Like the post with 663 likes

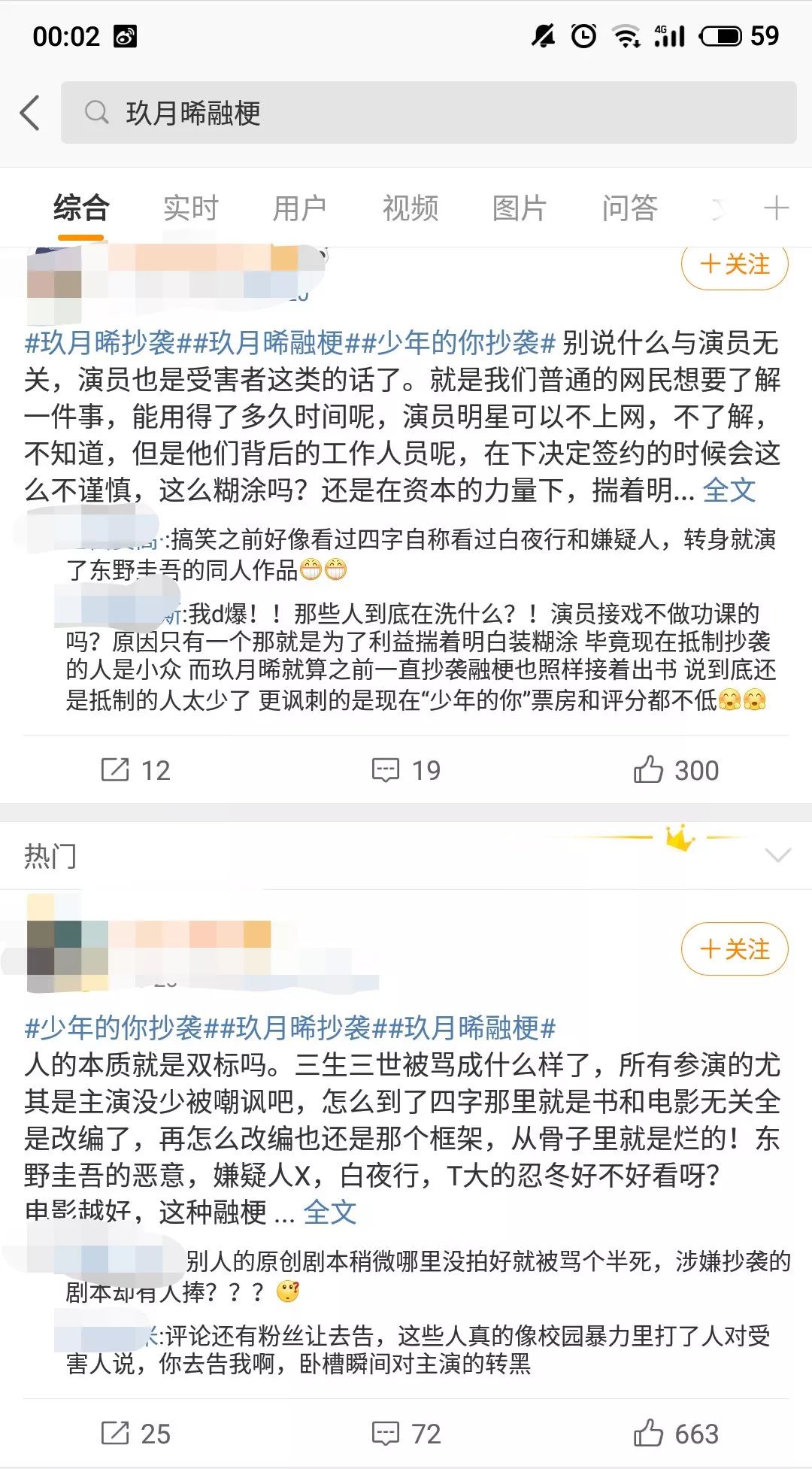pyautogui.click(x=676, y=1433)
